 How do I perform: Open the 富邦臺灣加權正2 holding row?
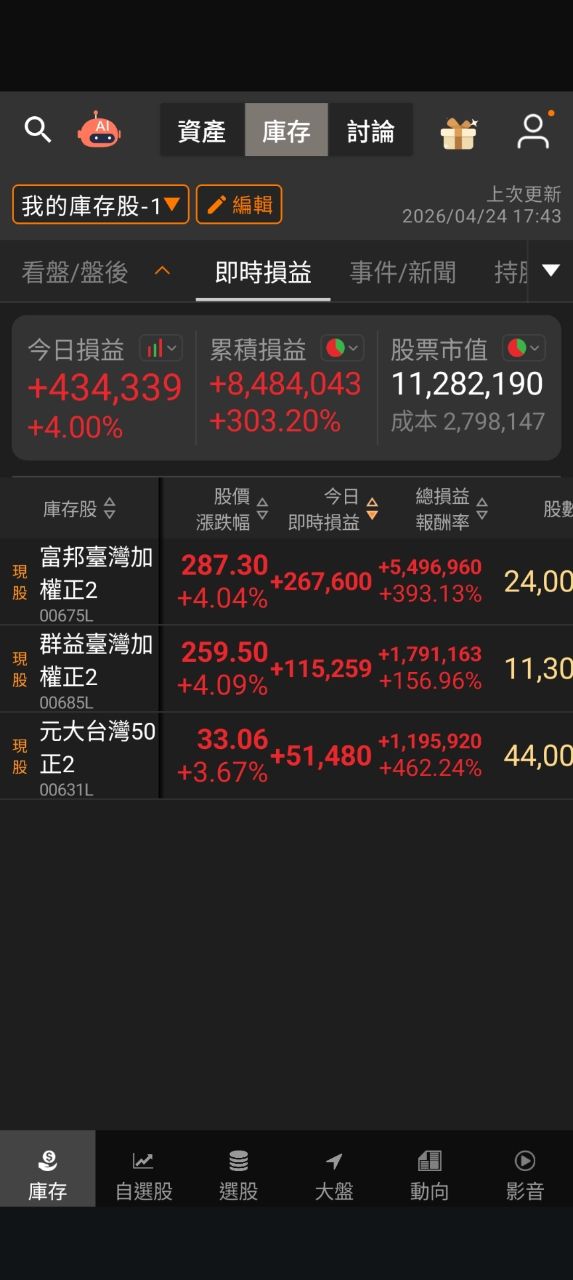point(286,582)
